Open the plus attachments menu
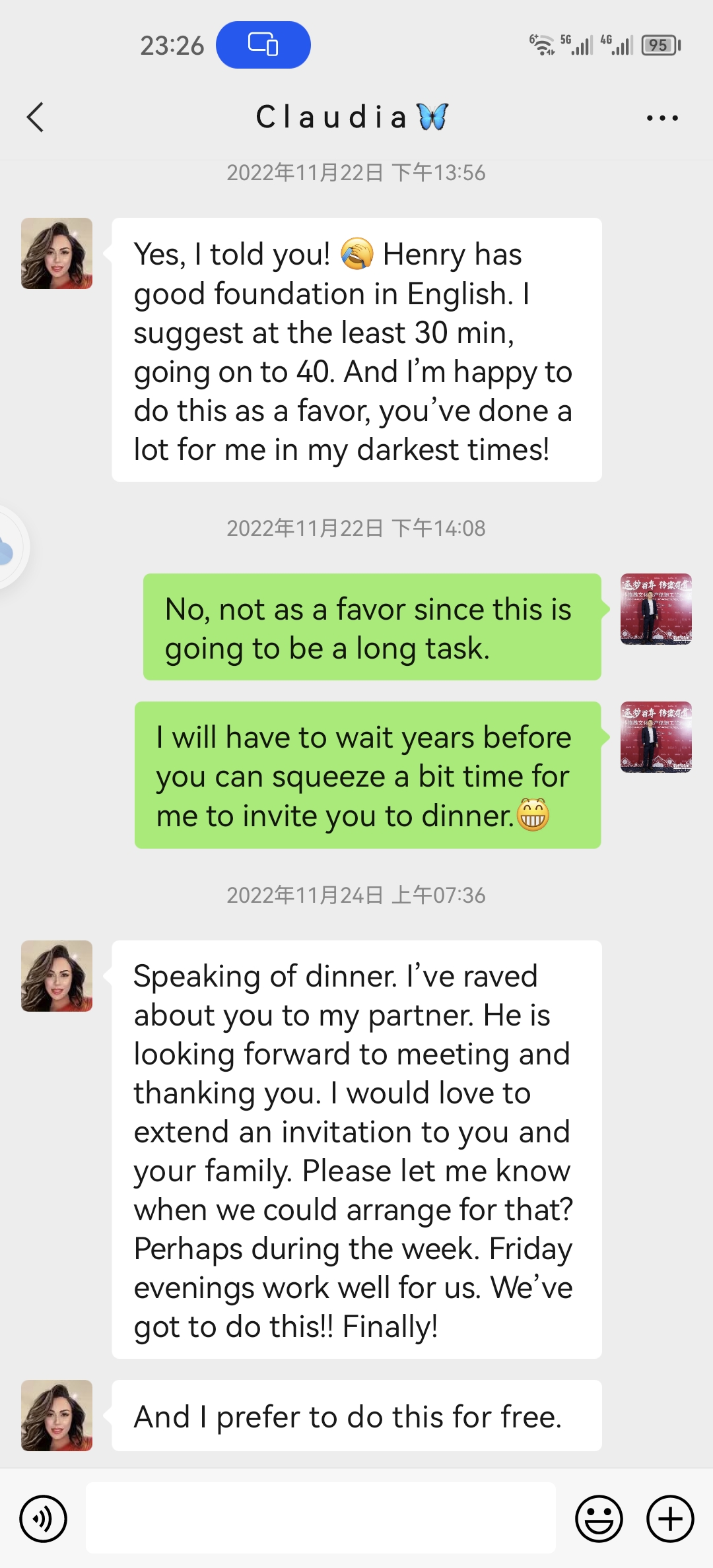 click(x=670, y=1519)
